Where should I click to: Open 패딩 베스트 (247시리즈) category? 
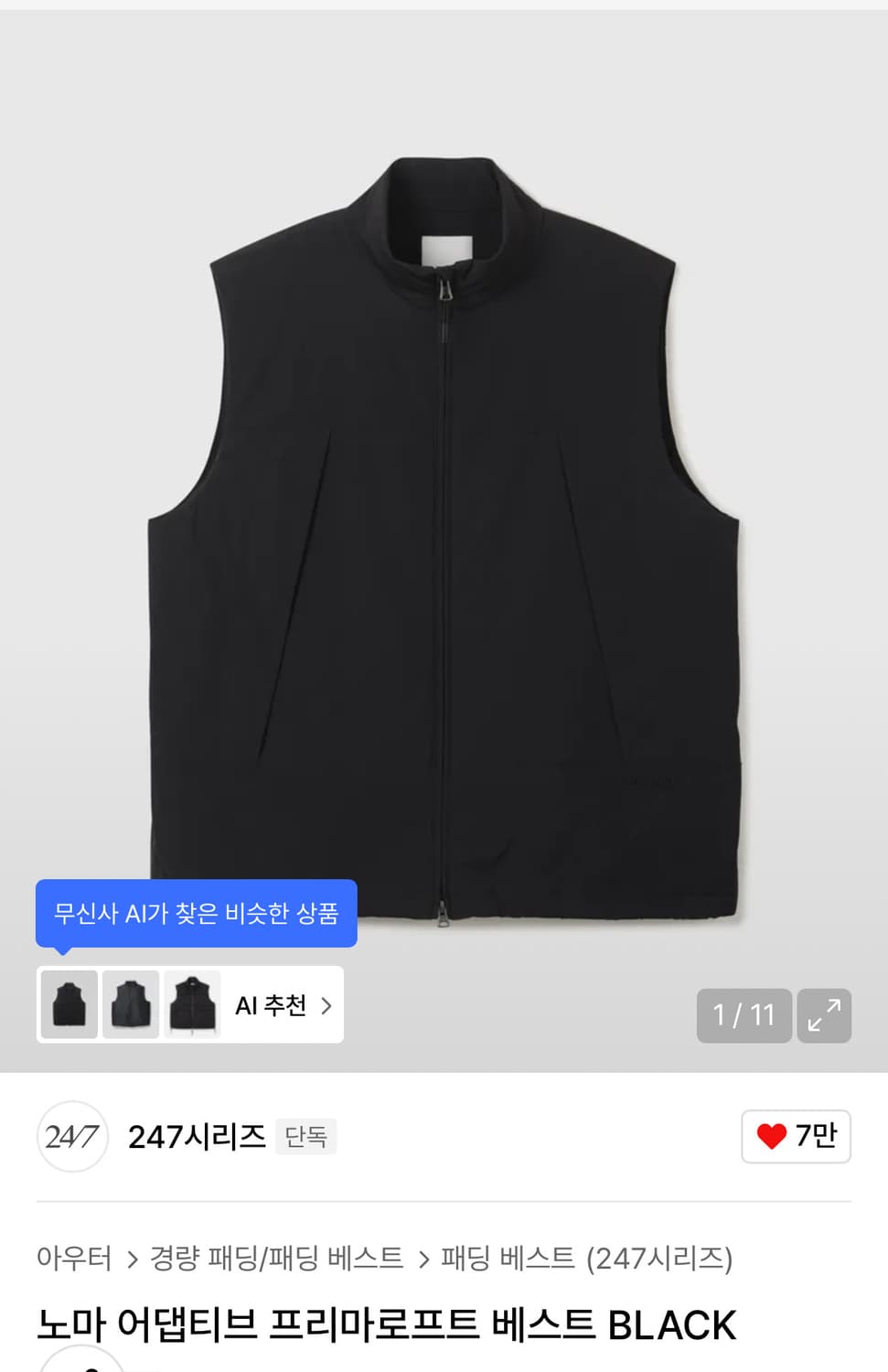tap(586, 1259)
